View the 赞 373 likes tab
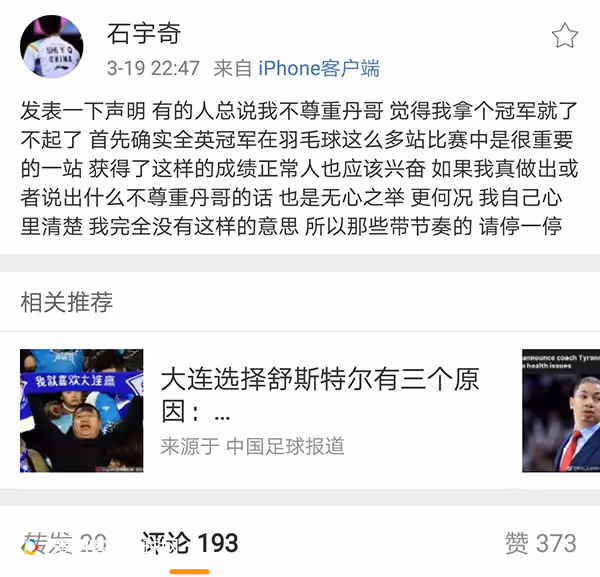600x577 pixels. coord(540,543)
